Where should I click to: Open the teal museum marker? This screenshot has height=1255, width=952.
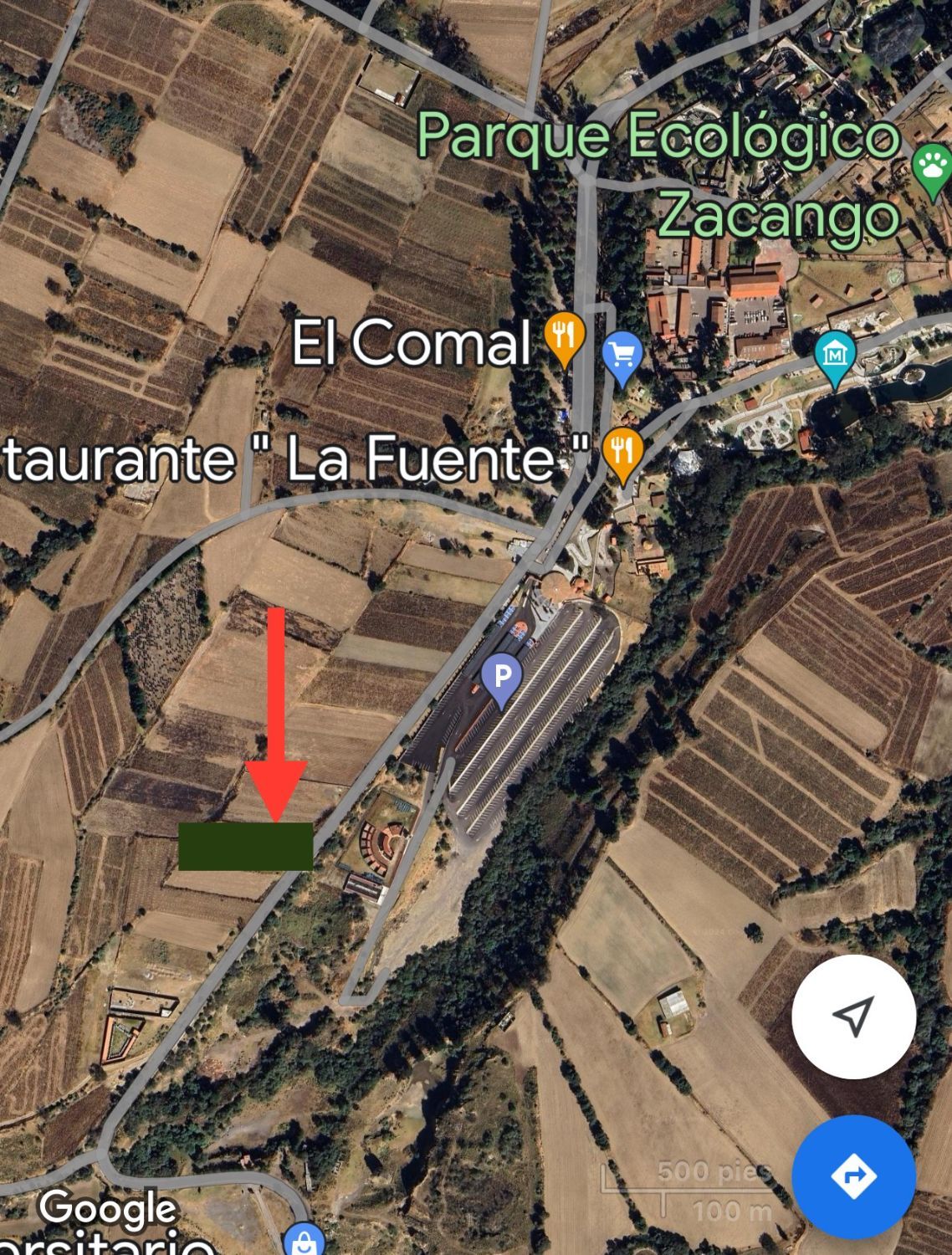[836, 360]
